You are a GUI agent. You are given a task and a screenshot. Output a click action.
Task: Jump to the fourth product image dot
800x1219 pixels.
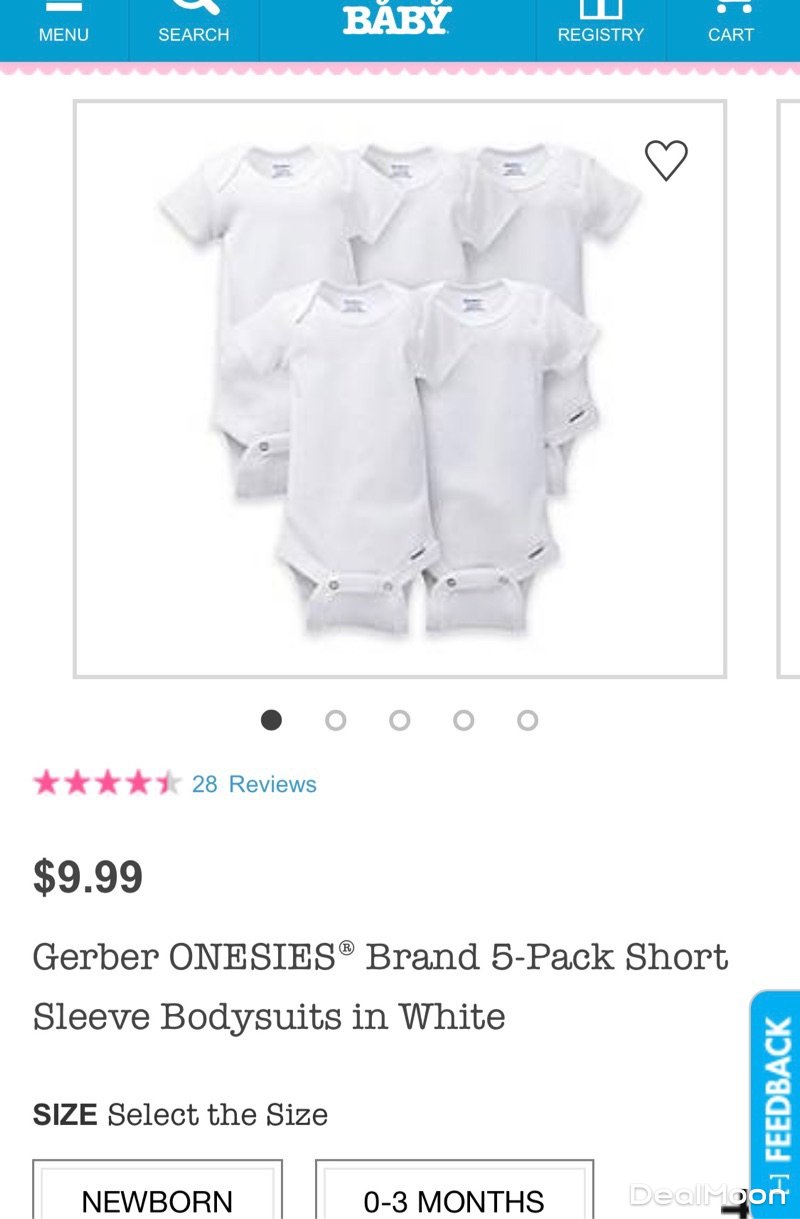pyautogui.click(x=464, y=720)
